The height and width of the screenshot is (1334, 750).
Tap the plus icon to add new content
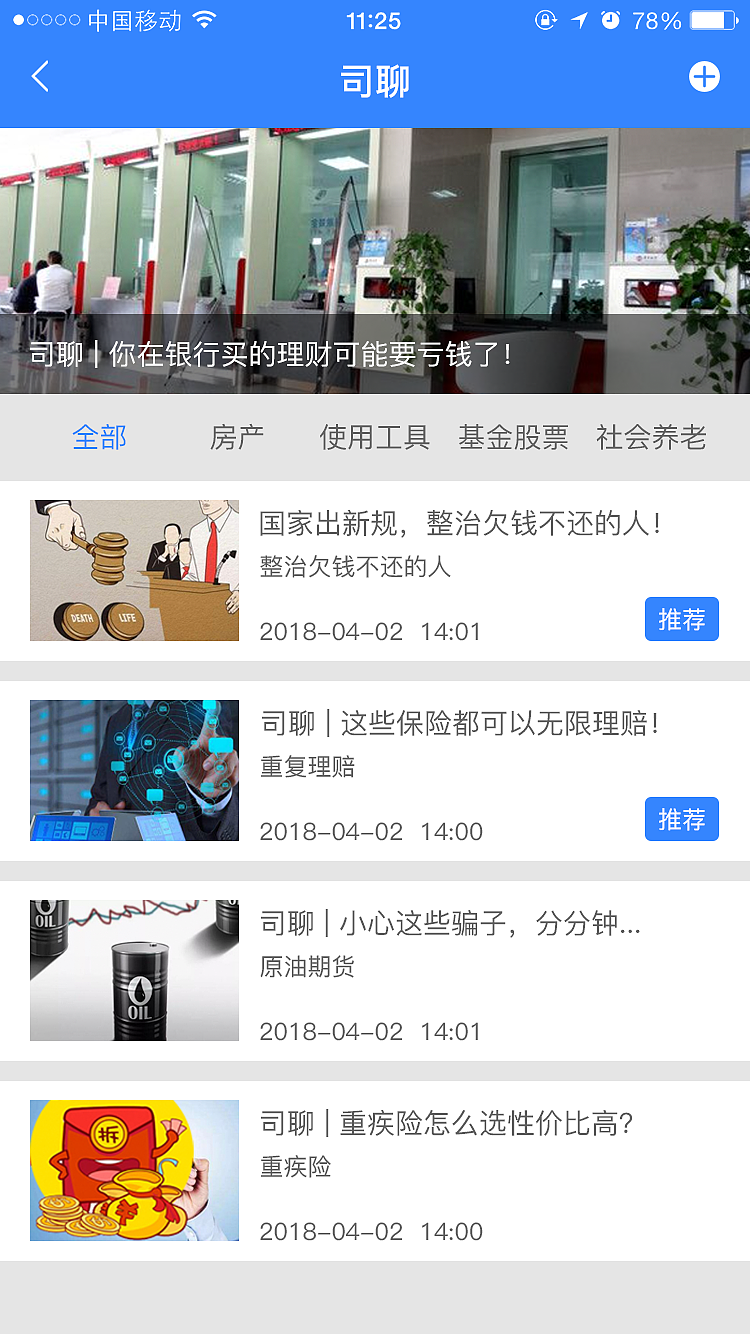(705, 76)
